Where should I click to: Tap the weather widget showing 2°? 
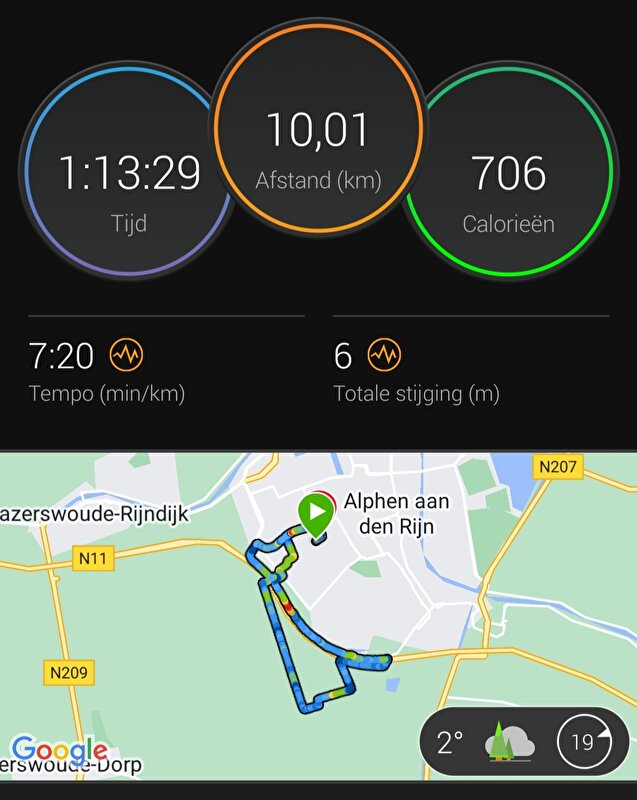click(x=524, y=743)
